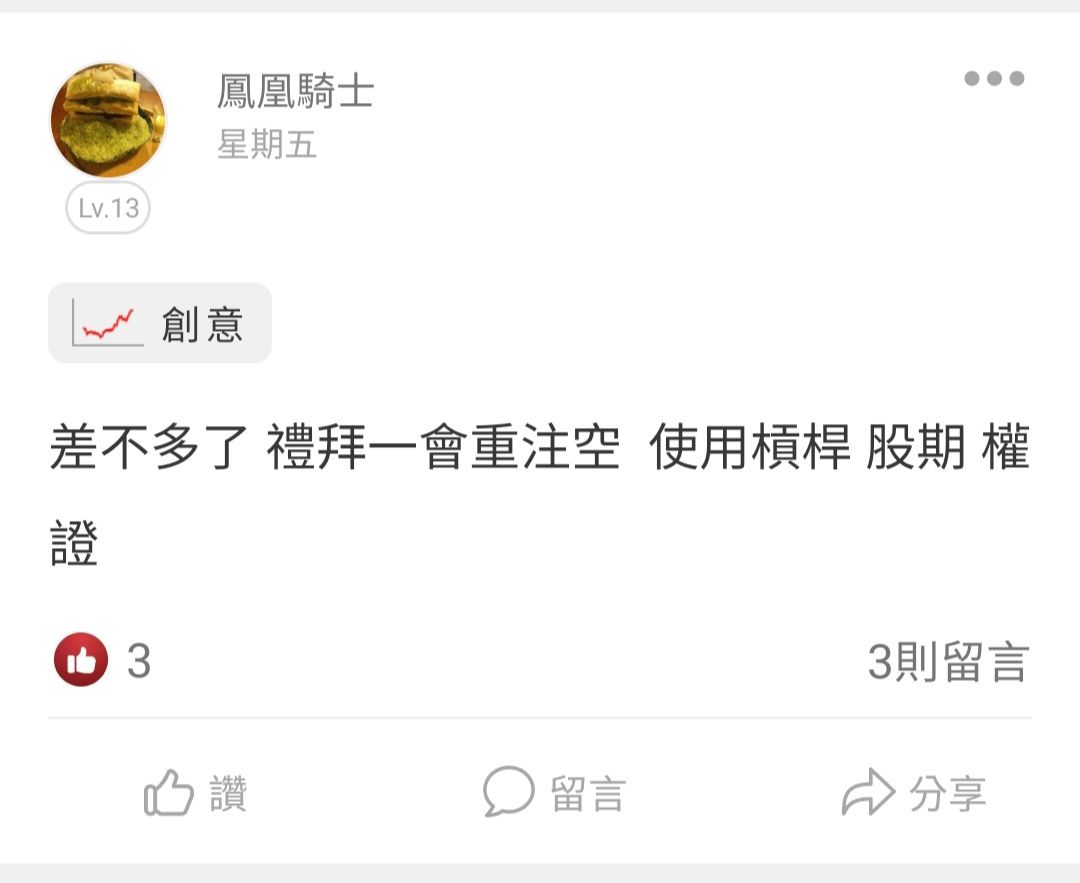Share the post via 分享
1080x883 pixels.
914,793
